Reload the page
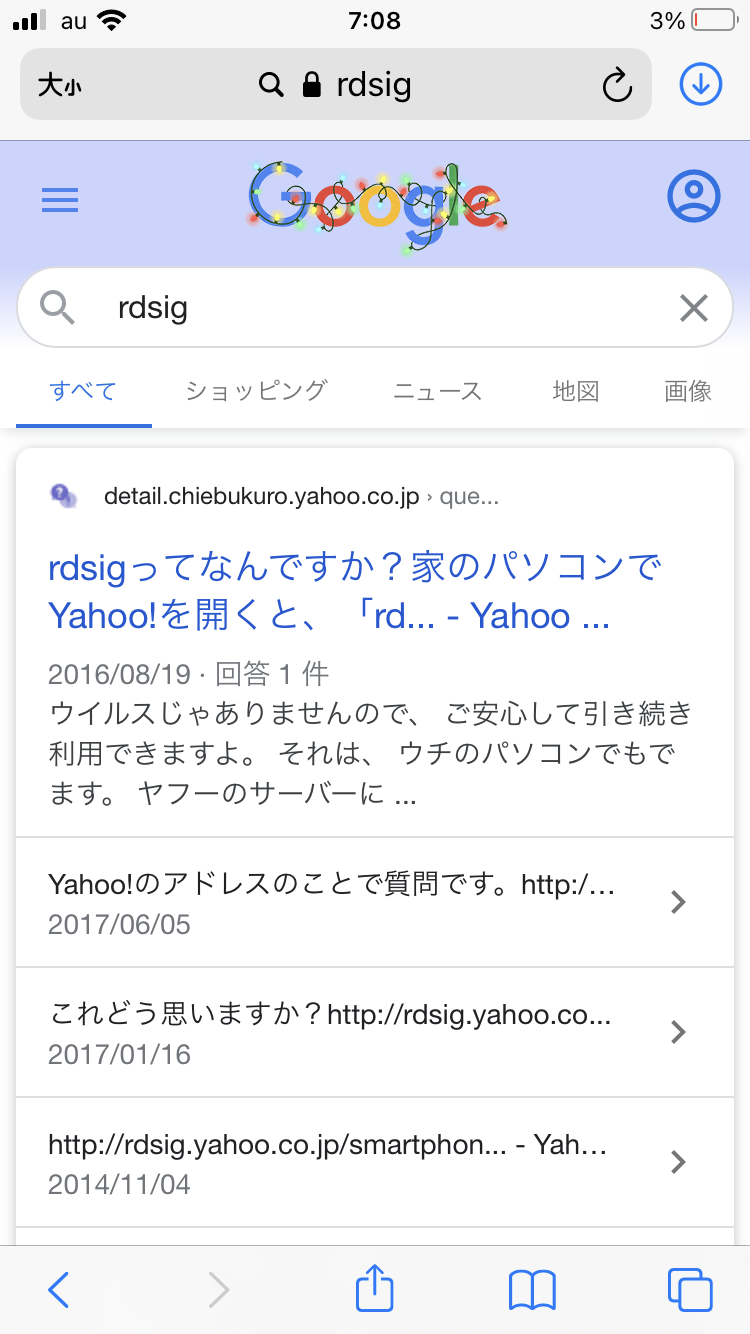 [617, 86]
